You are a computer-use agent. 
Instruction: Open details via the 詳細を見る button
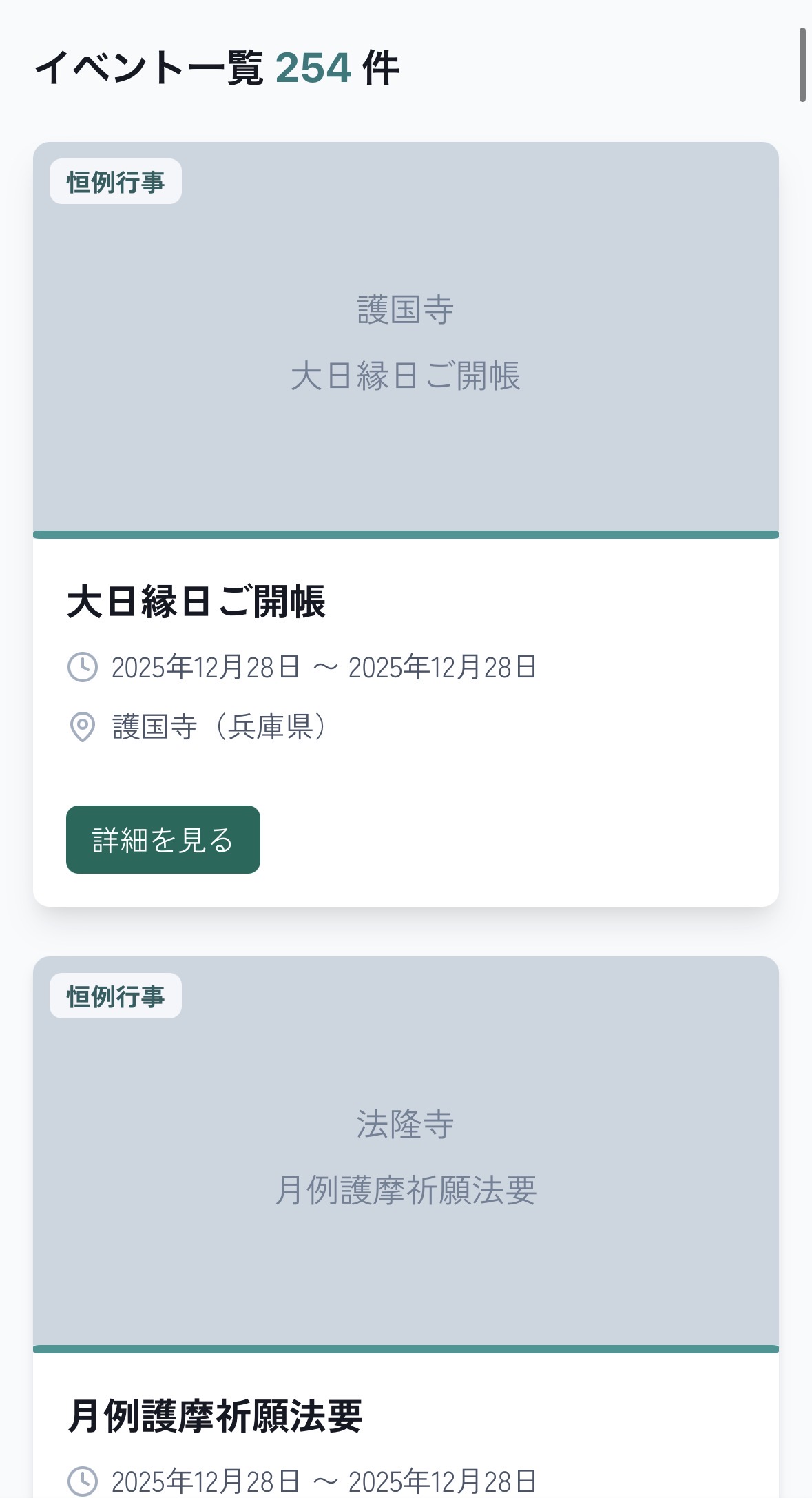click(x=163, y=839)
